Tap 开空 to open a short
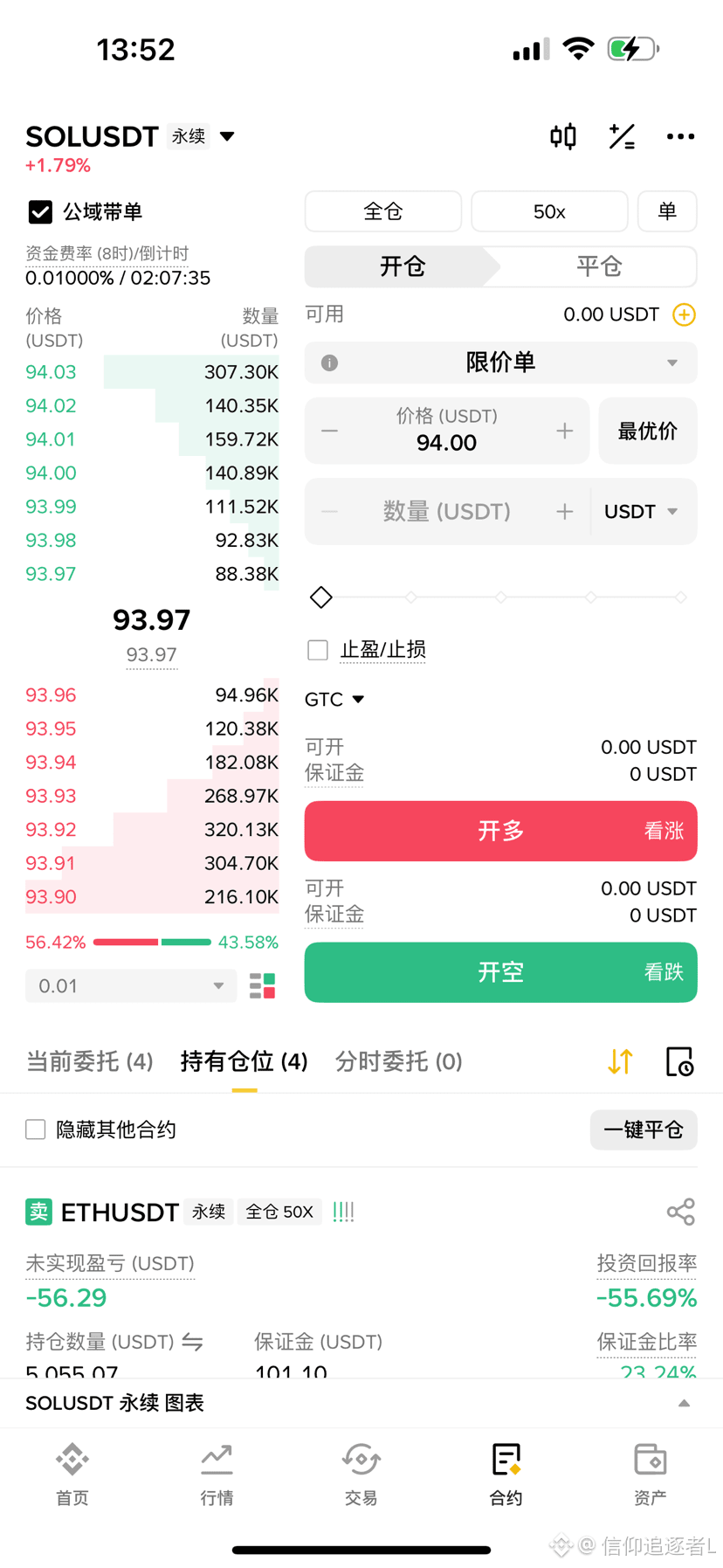The image size is (723, 1568). [x=500, y=972]
